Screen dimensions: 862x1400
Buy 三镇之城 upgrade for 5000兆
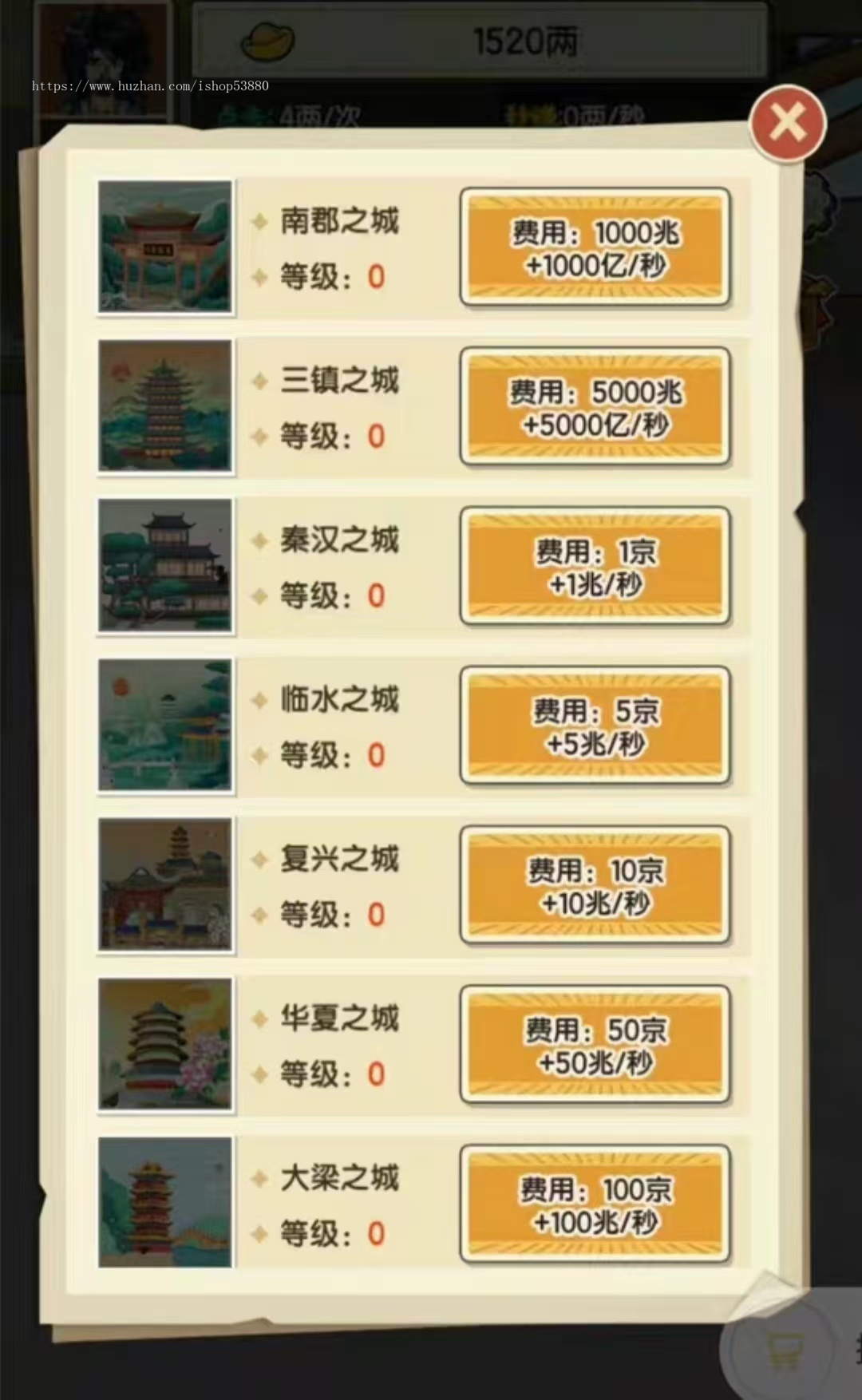click(x=595, y=407)
